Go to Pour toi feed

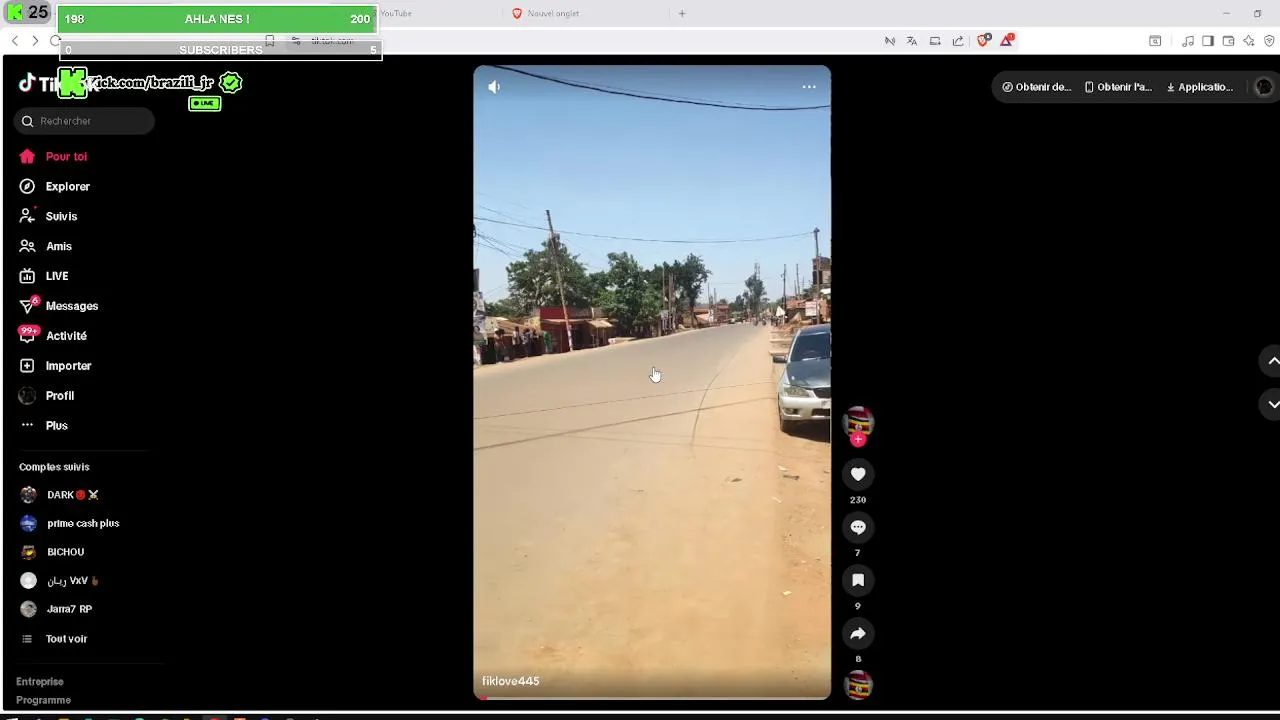point(66,156)
